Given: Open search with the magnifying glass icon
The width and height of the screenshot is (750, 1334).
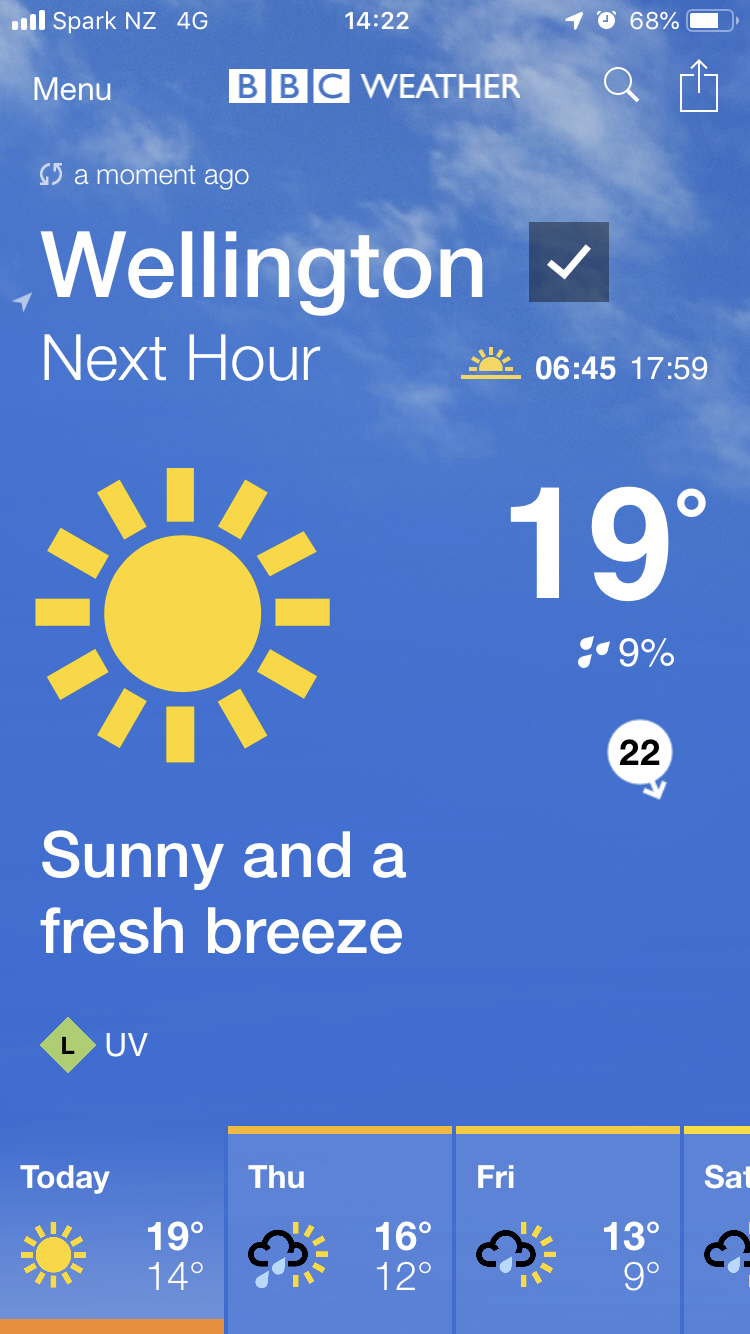Looking at the screenshot, I should pos(621,86).
